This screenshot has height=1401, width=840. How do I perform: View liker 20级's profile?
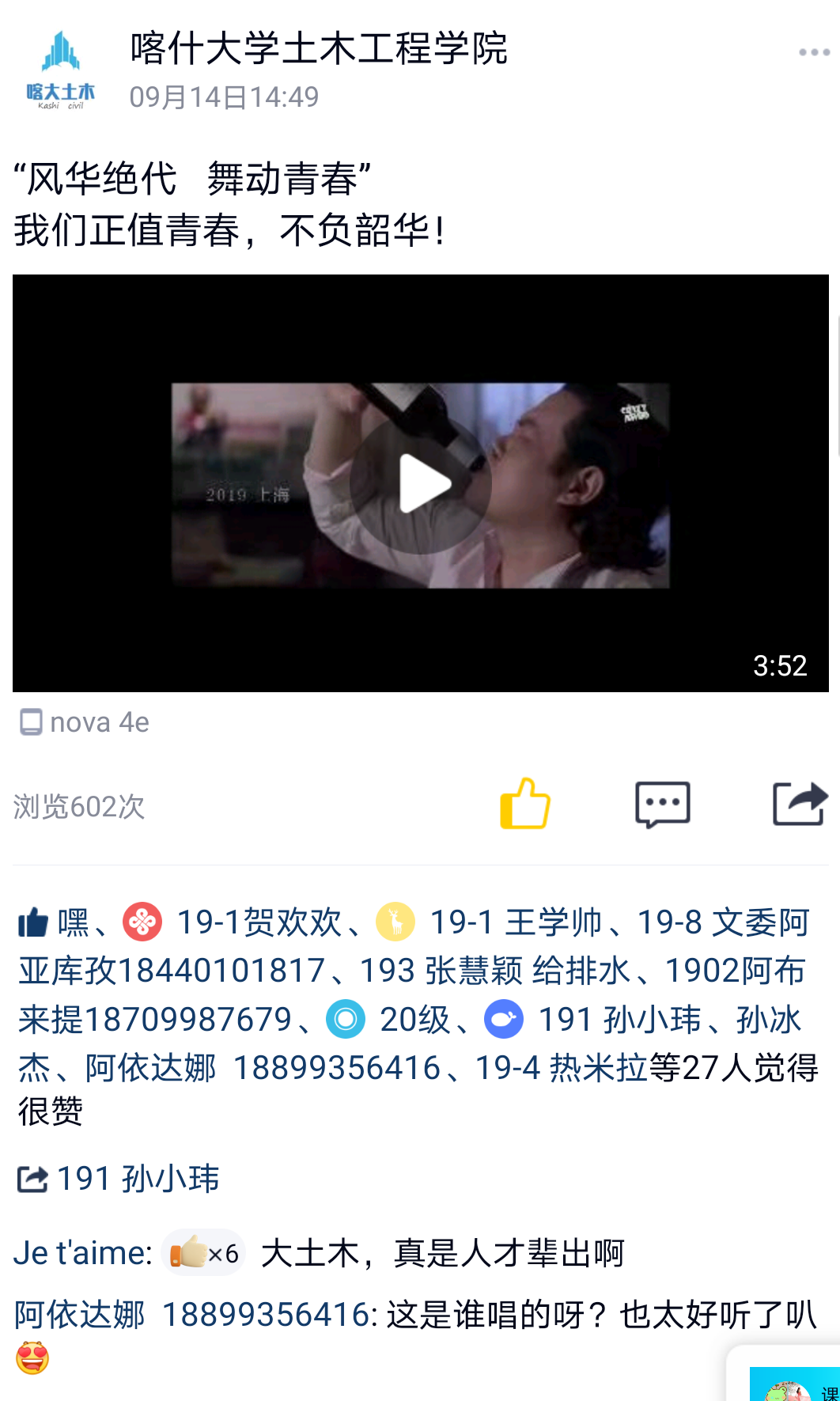pyautogui.click(x=414, y=1020)
